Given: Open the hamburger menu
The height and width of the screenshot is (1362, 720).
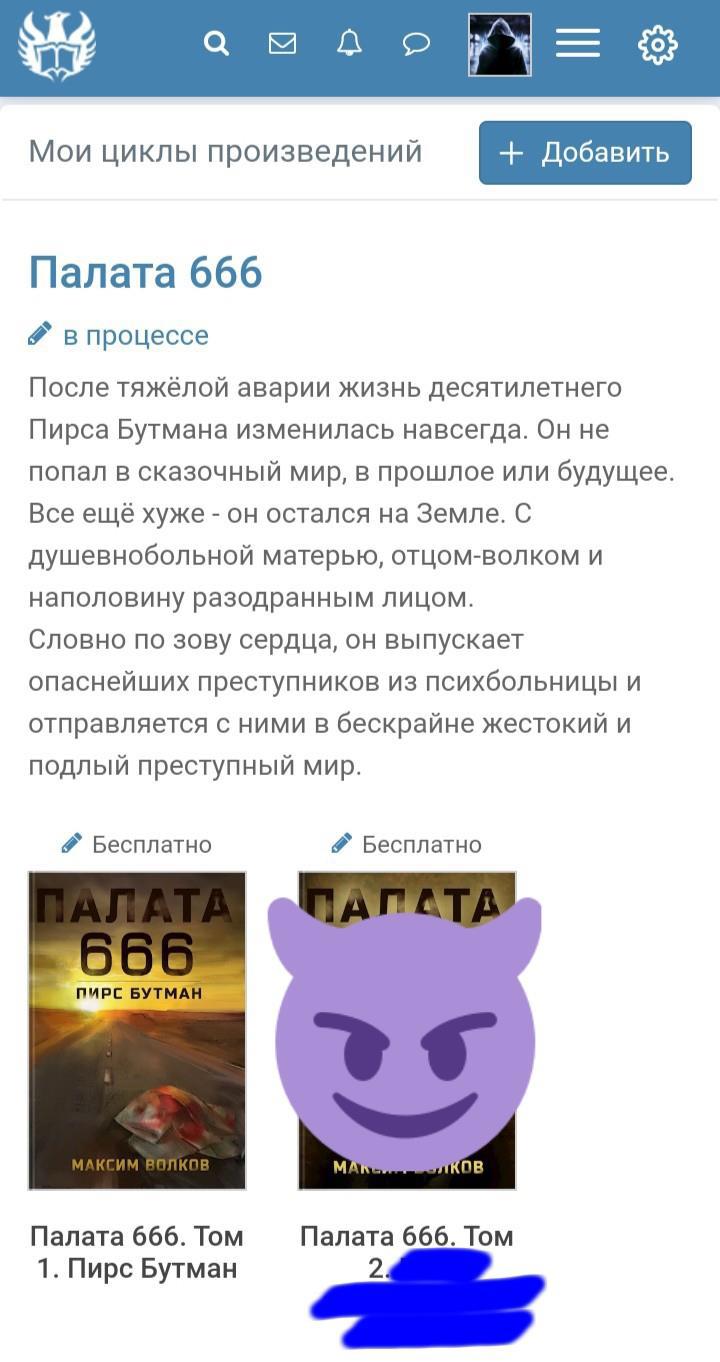Looking at the screenshot, I should coord(578,44).
